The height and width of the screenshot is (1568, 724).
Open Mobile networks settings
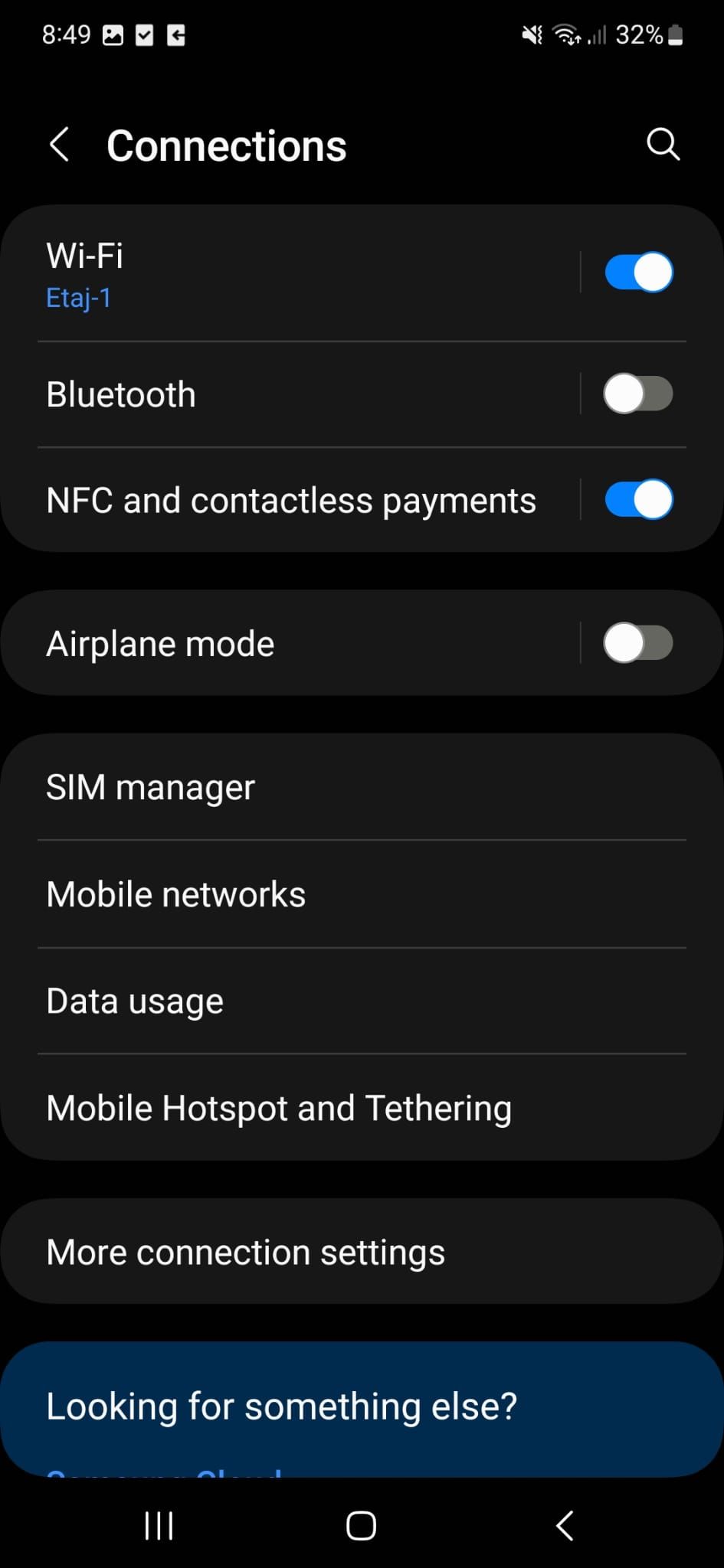[x=175, y=893]
